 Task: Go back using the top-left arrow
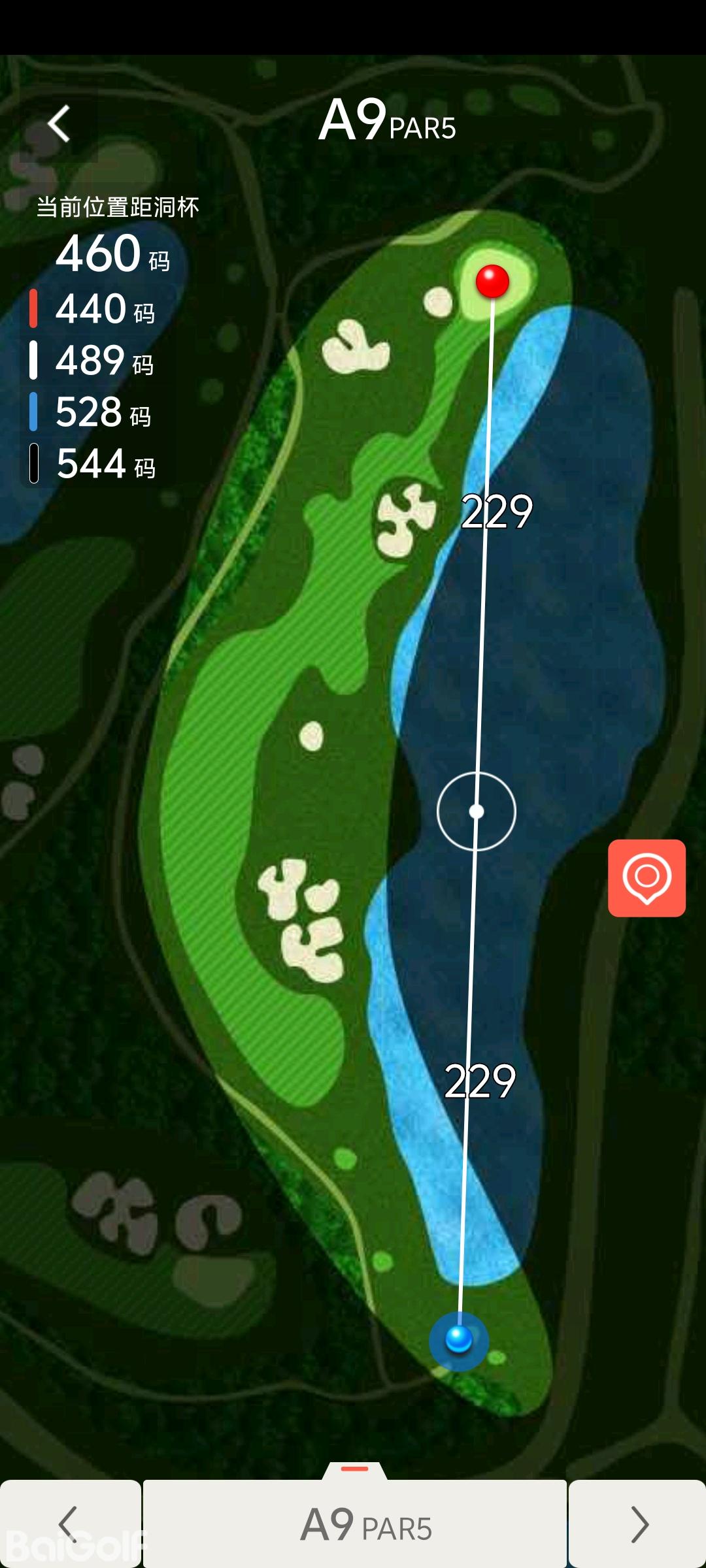coord(59,124)
